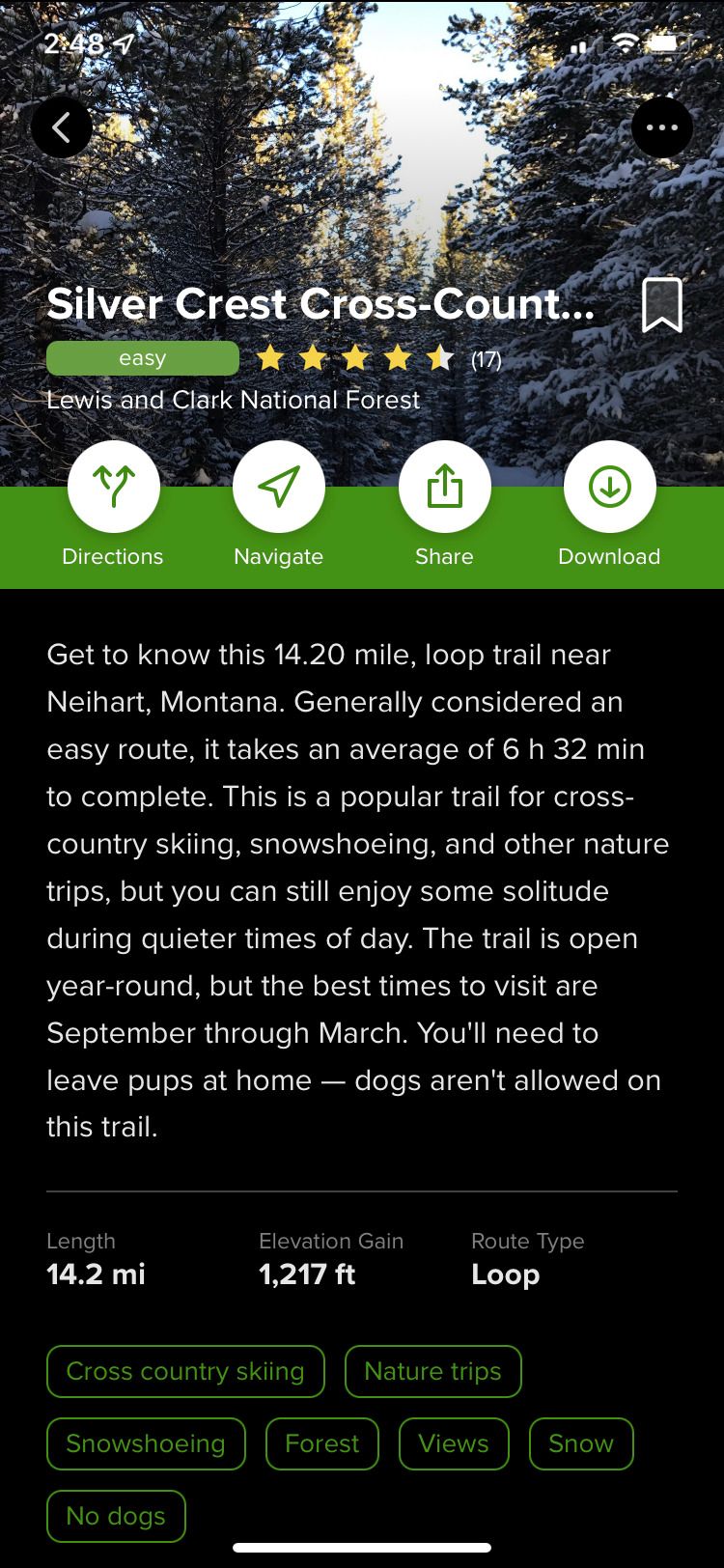Image resolution: width=724 pixels, height=1568 pixels.
Task: Share this trail
Action: (x=444, y=488)
